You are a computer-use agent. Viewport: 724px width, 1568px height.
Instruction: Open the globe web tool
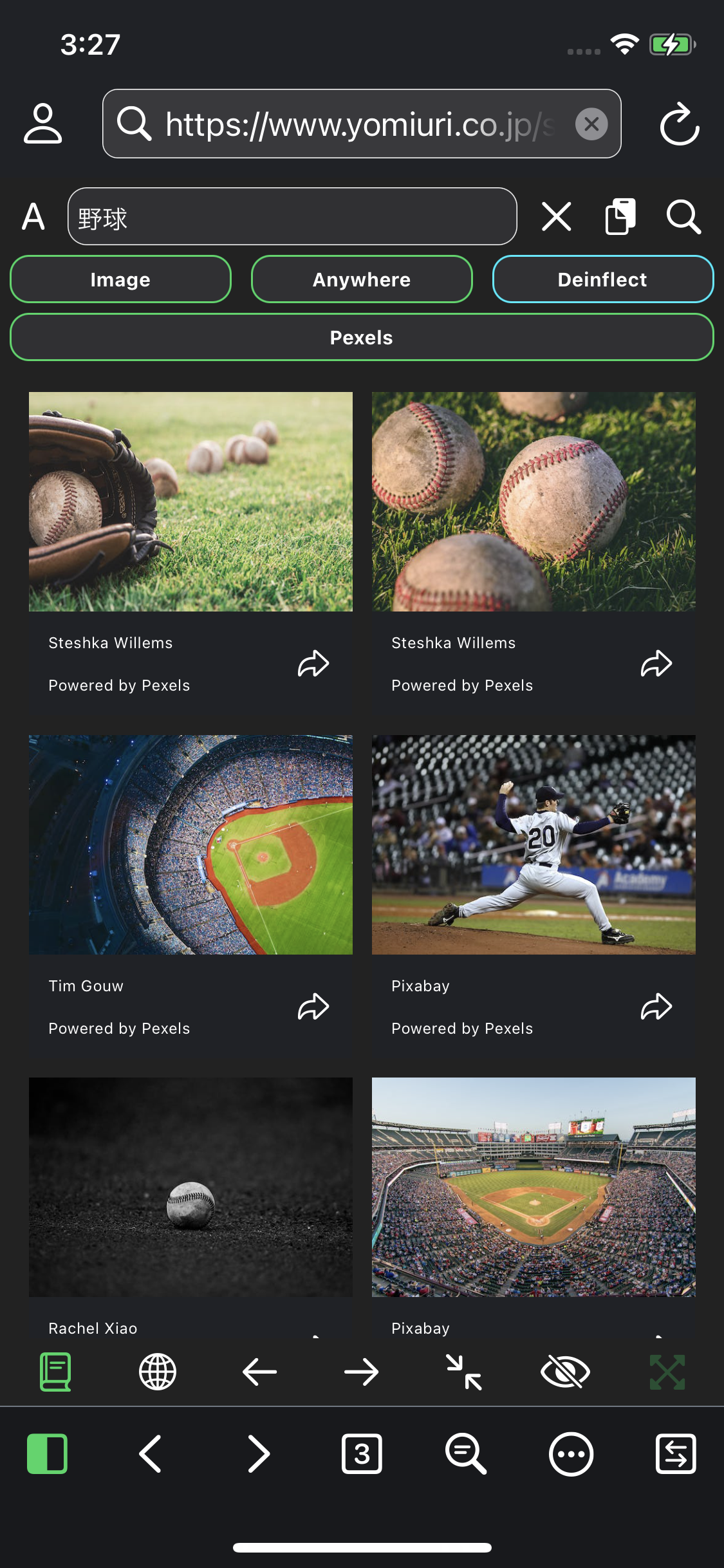click(158, 1372)
